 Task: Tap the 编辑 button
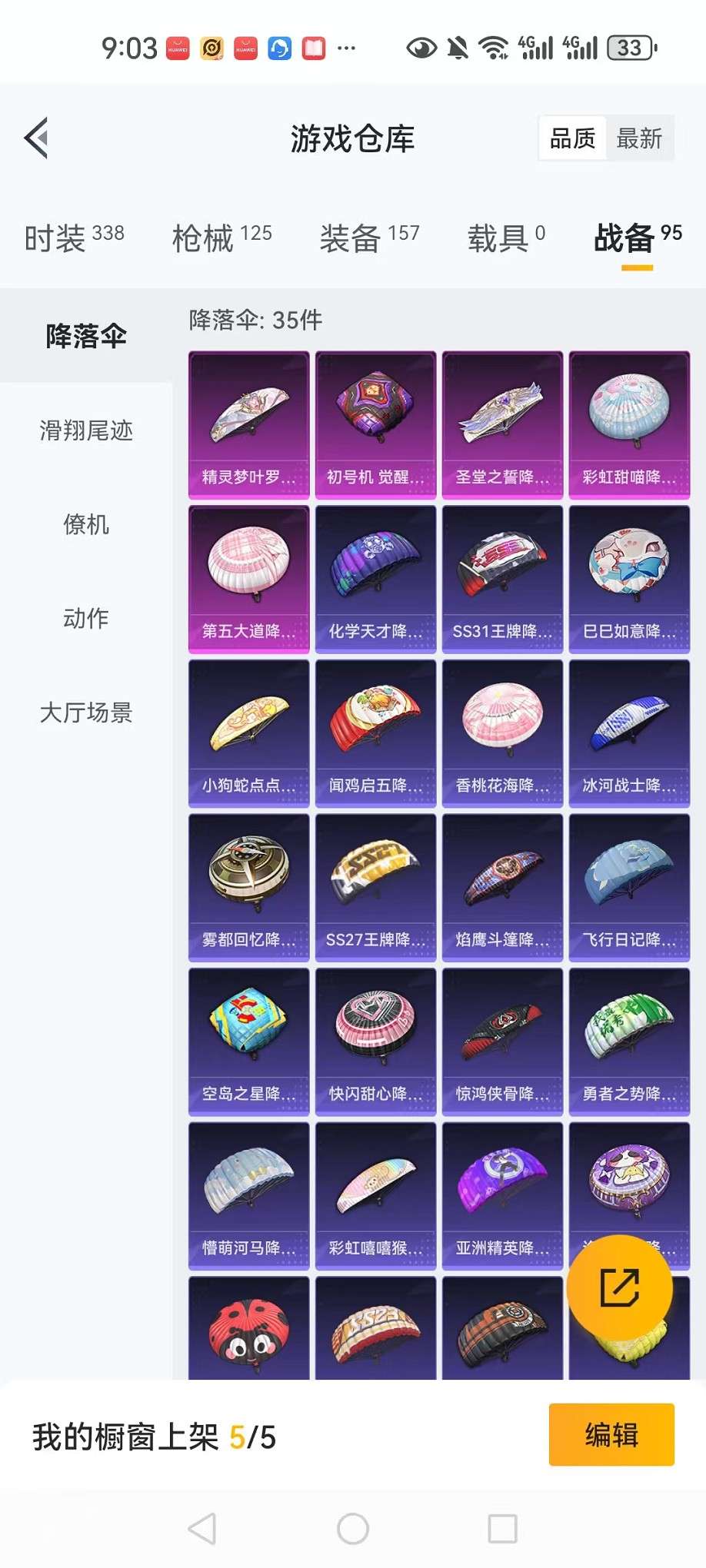tap(611, 1434)
